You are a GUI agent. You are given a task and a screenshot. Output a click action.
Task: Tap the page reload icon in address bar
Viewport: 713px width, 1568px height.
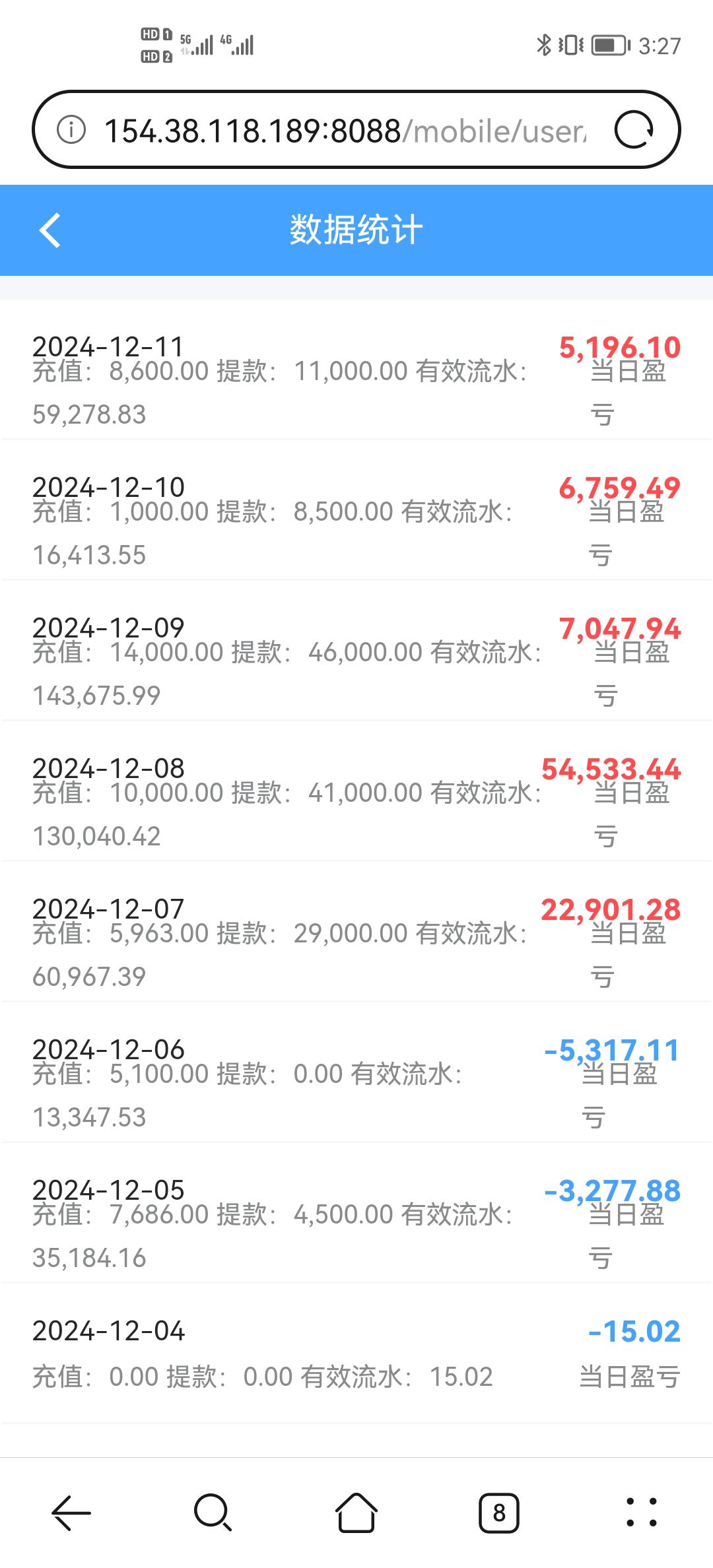click(636, 129)
